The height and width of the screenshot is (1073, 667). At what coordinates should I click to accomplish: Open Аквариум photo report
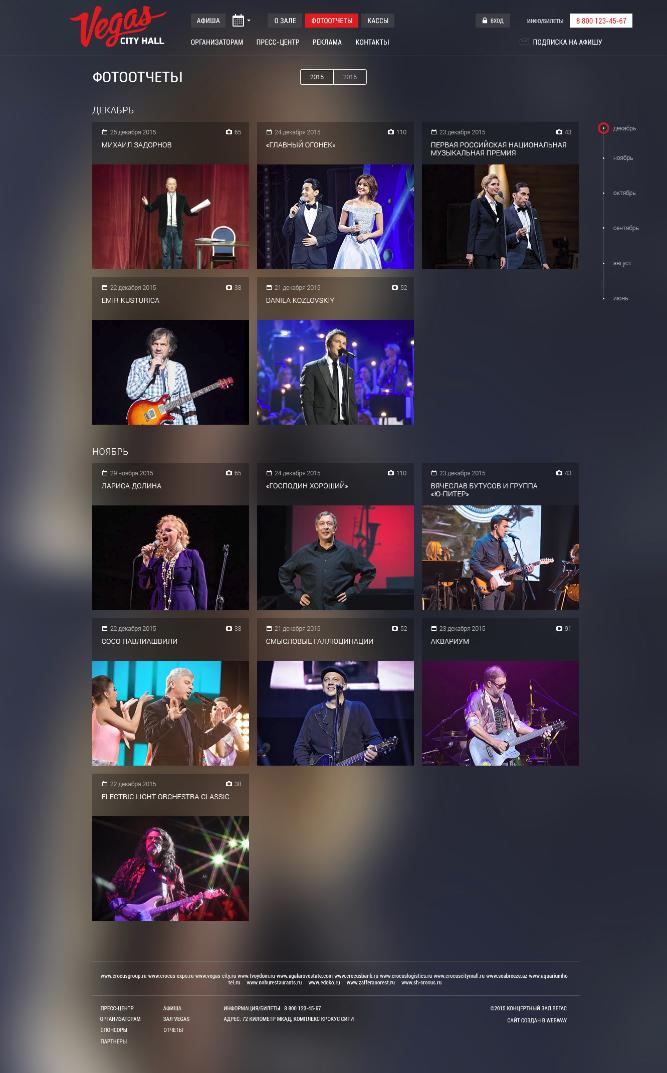500,712
